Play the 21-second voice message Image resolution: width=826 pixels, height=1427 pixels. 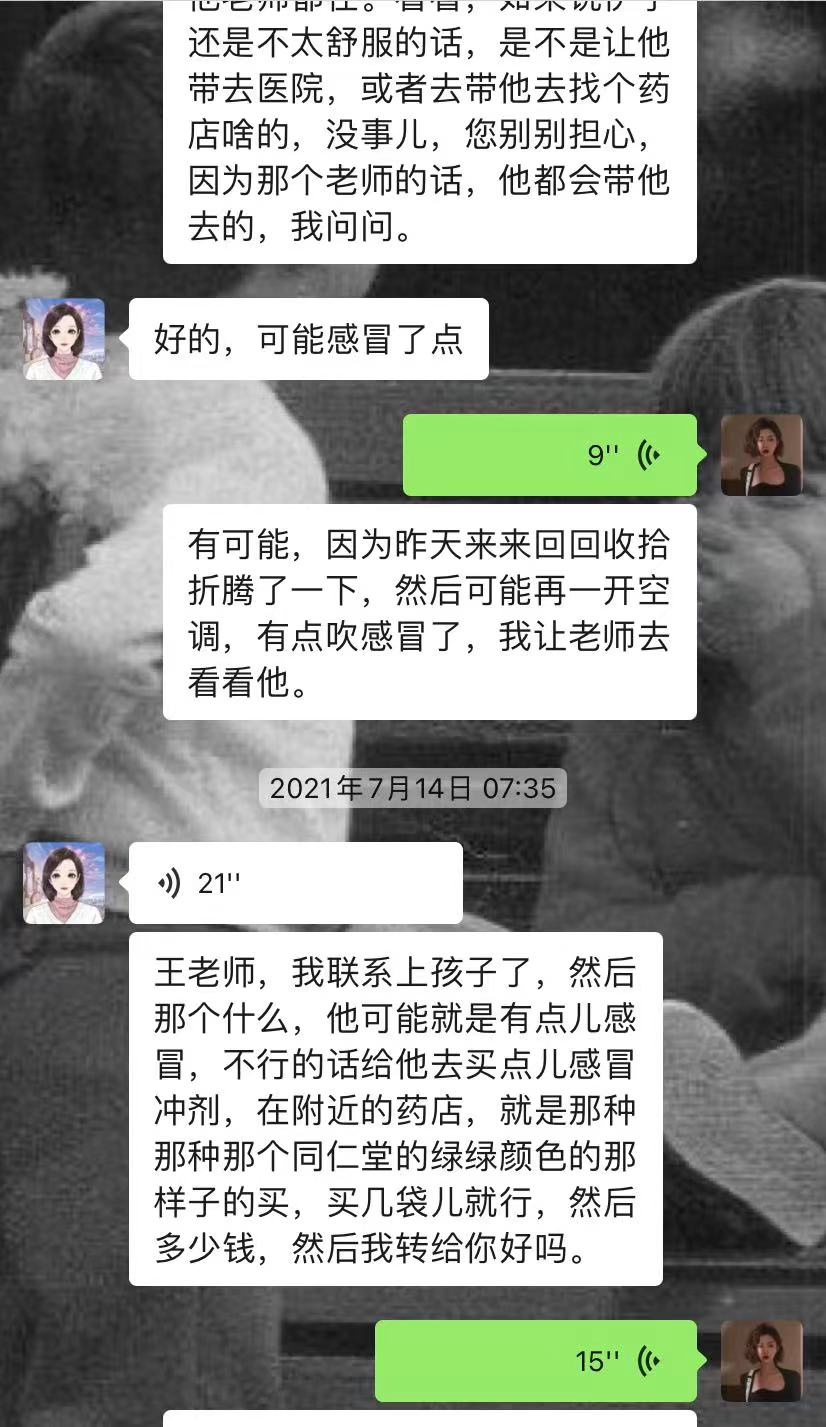295,883
